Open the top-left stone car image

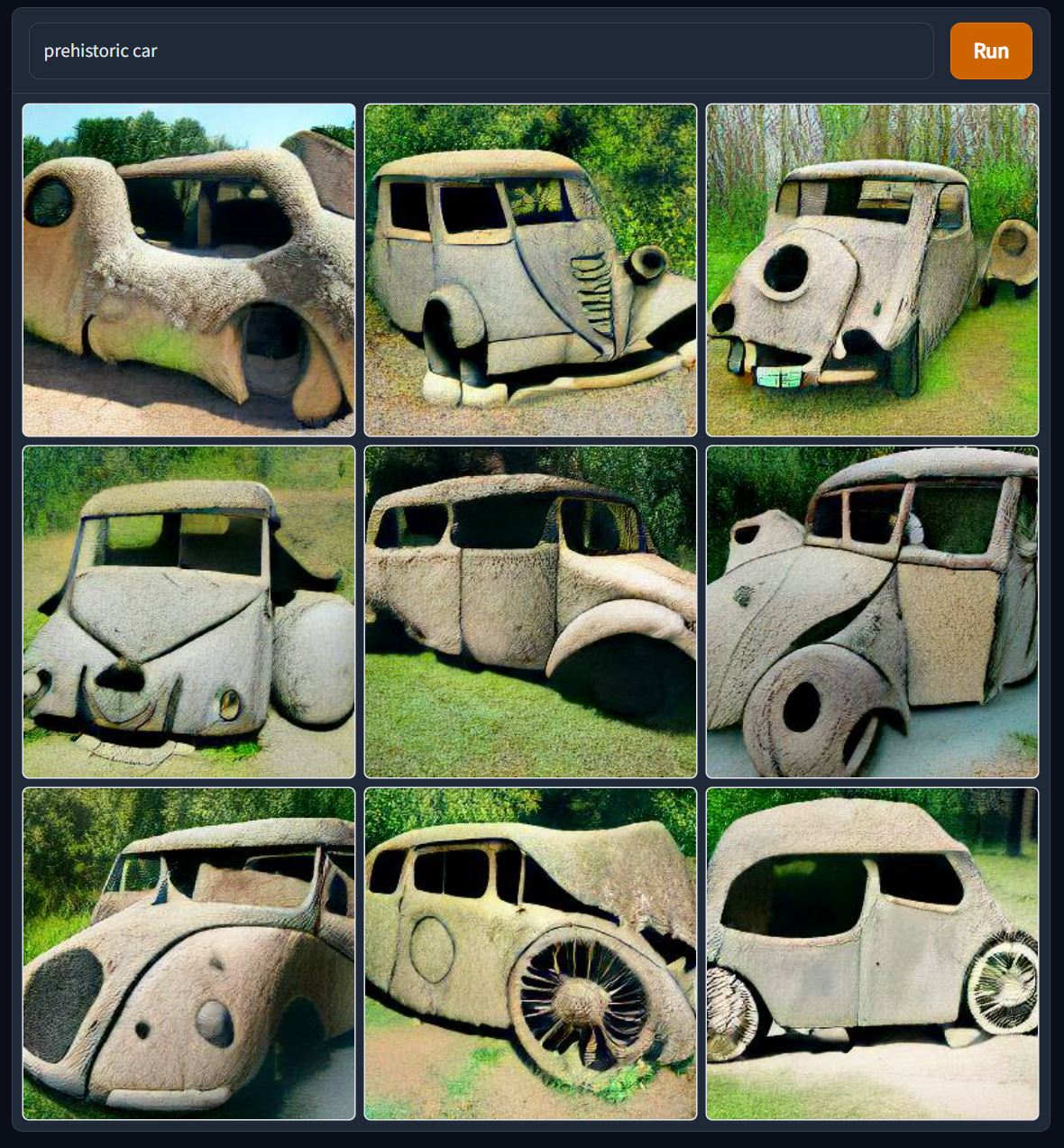tap(188, 270)
